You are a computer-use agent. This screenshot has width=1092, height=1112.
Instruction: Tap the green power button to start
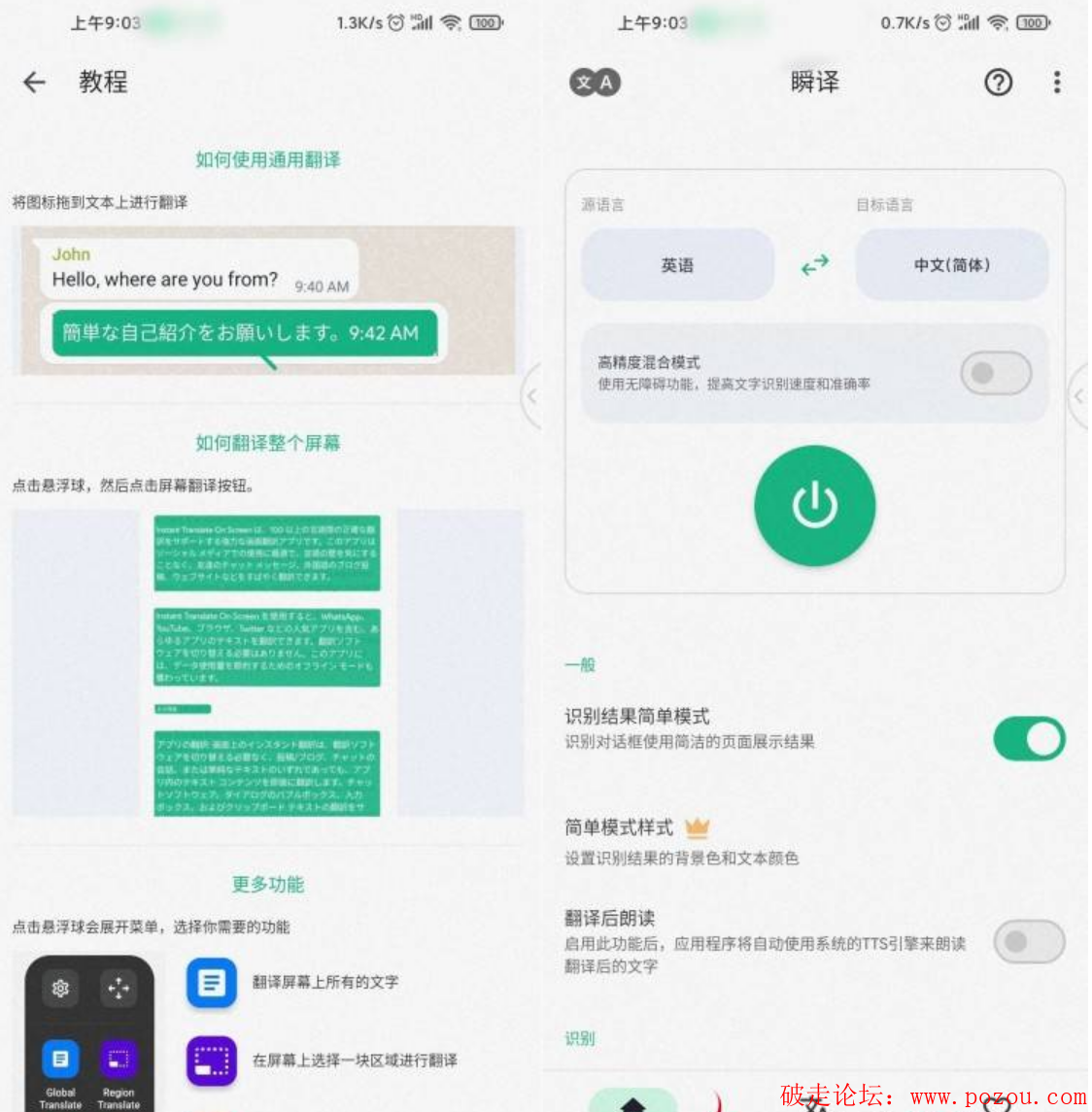coord(814,506)
